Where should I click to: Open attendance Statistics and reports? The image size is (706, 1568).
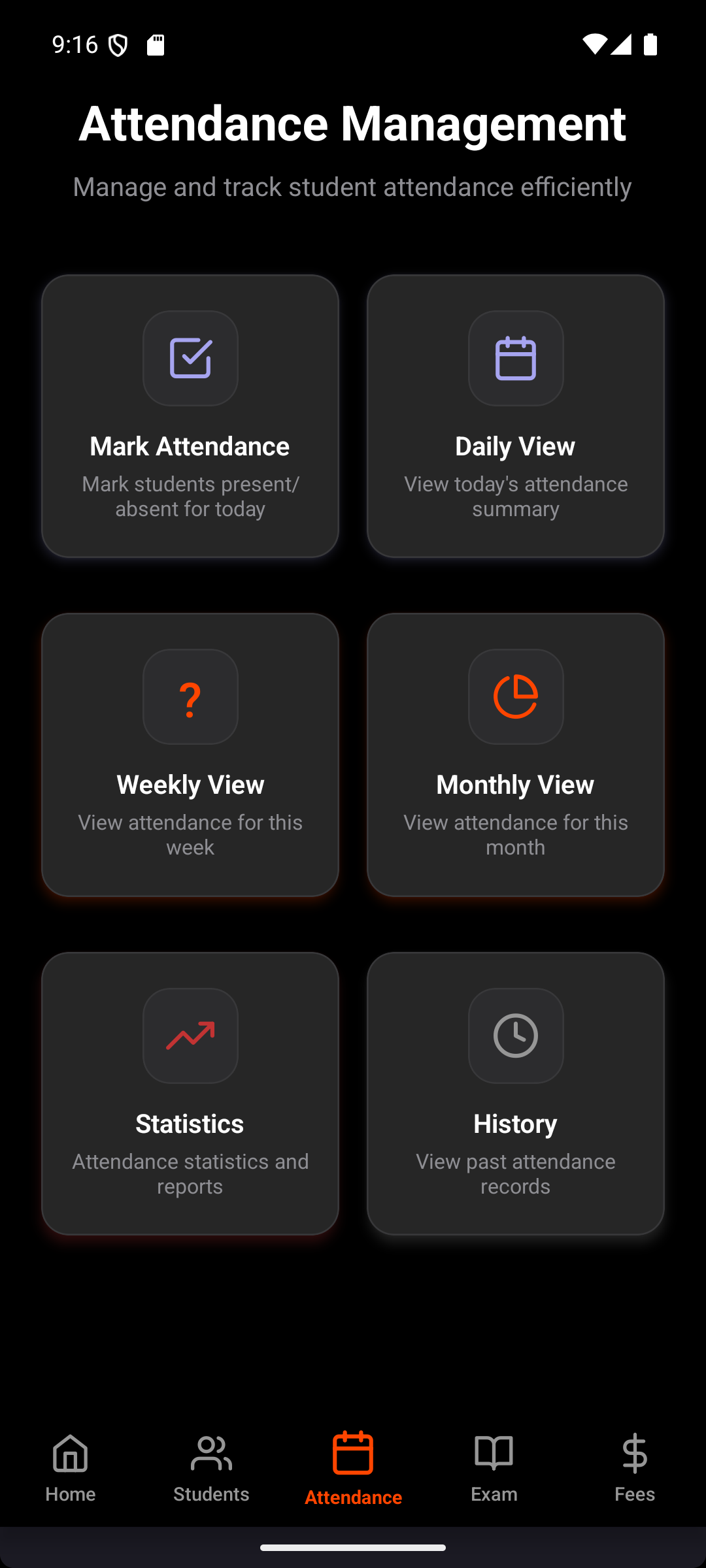[x=190, y=1093]
